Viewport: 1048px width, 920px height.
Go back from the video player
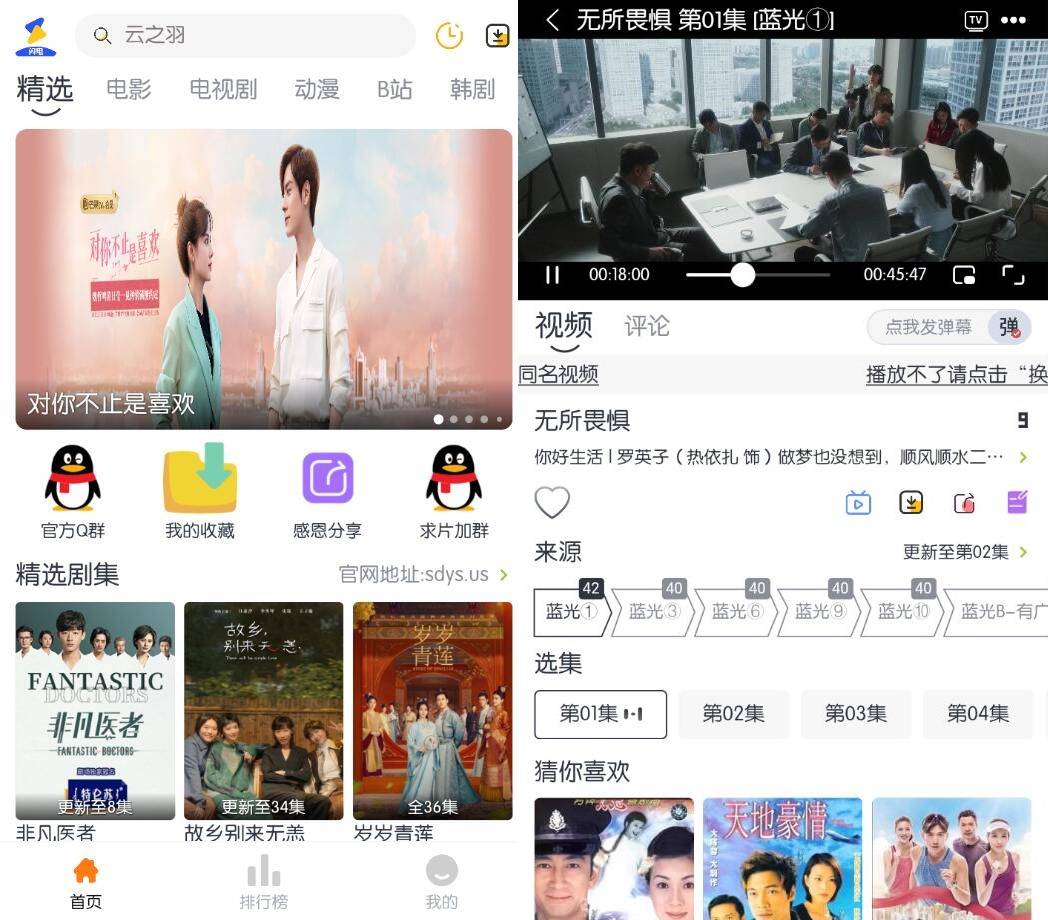tap(552, 20)
